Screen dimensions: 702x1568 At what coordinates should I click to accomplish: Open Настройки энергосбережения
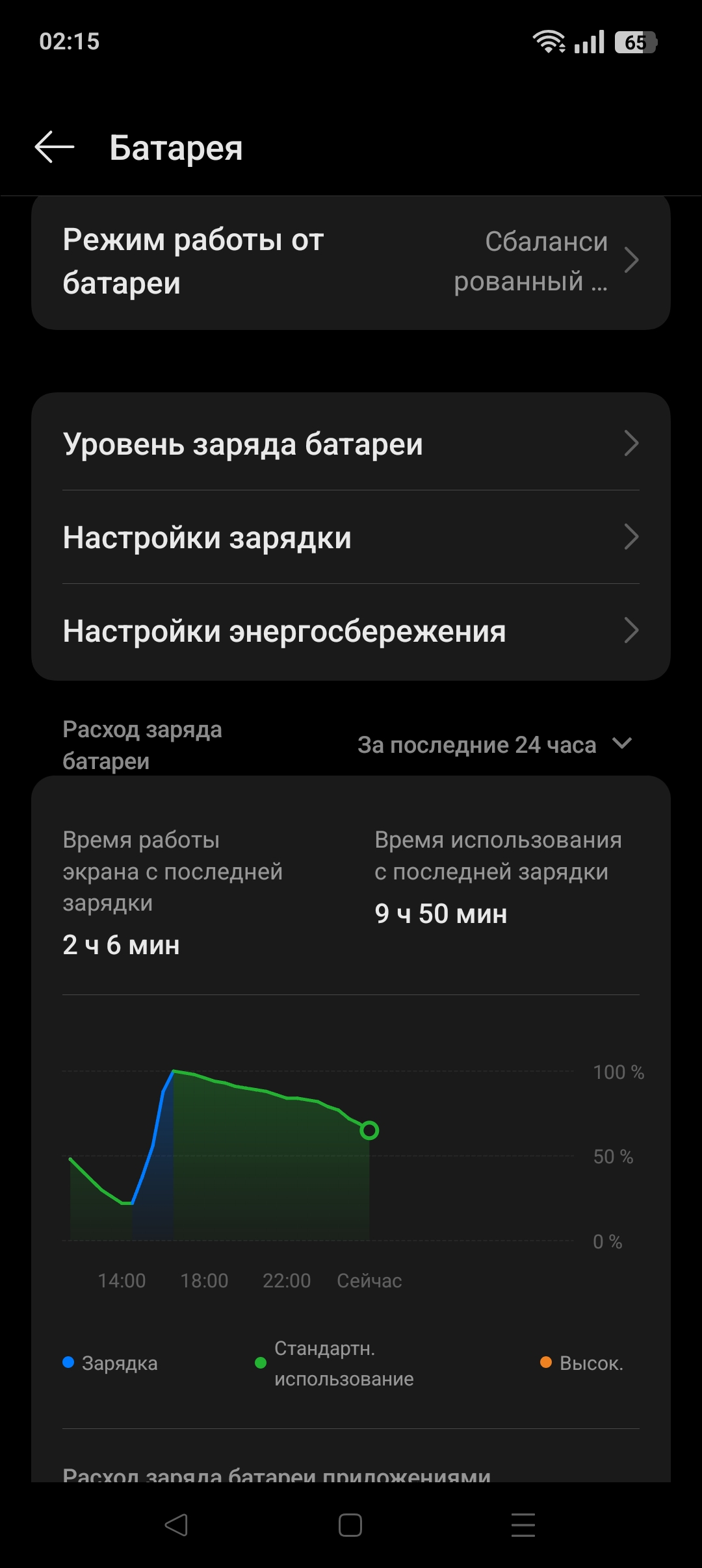[x=351, y=631]
